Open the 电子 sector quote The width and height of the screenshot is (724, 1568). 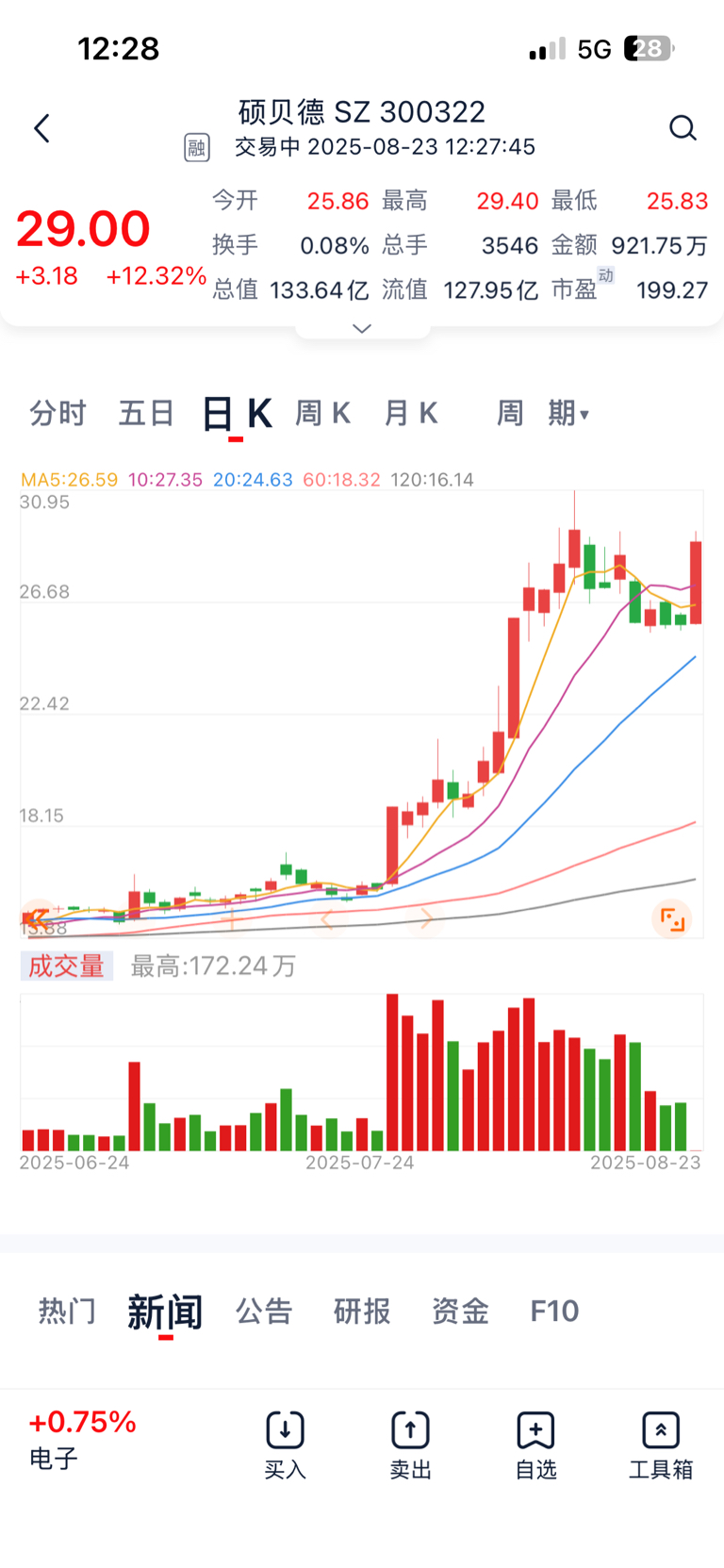[x=82, y=1439]
